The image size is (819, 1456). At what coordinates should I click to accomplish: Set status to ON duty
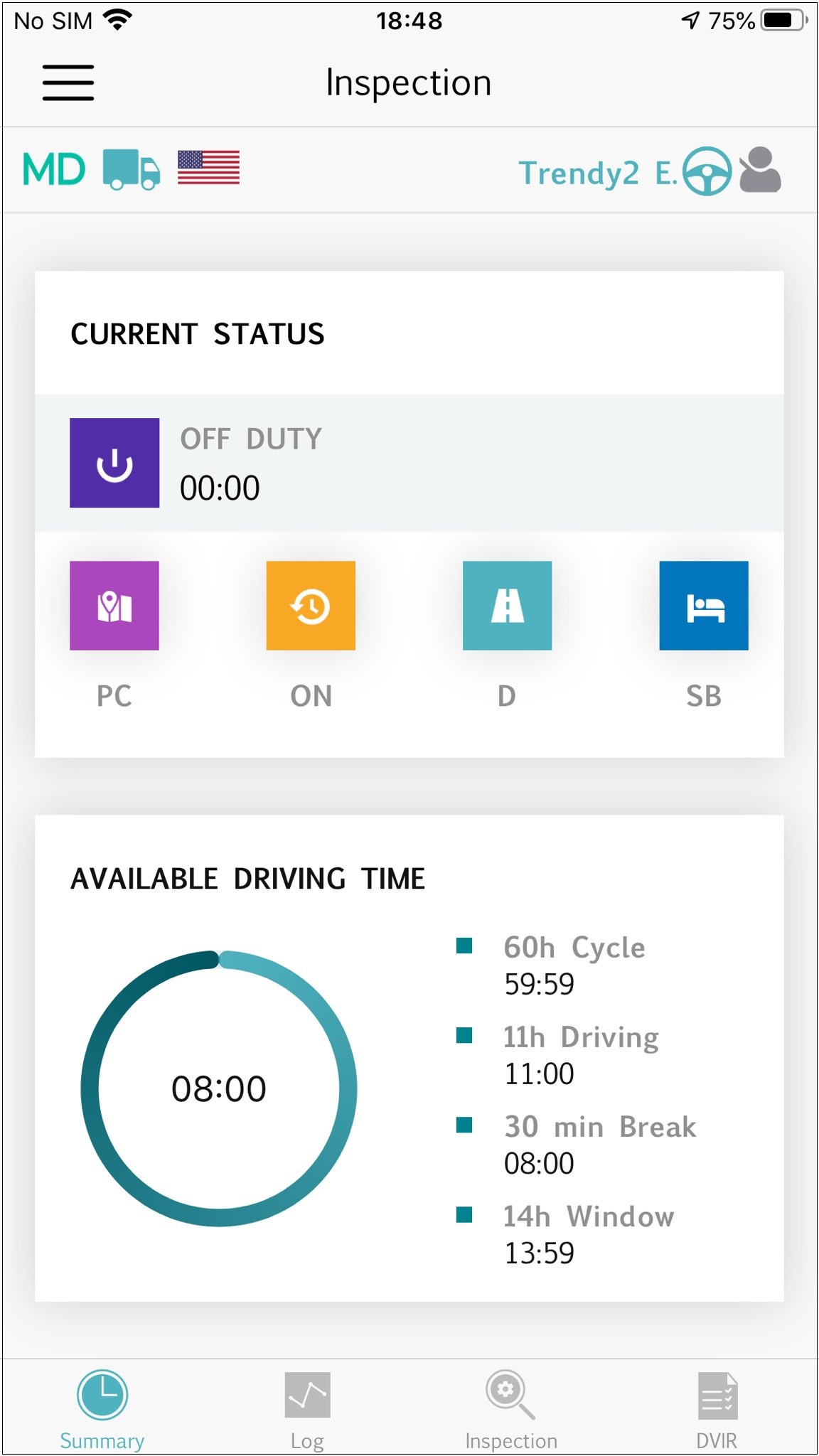[x=310, y=605]
